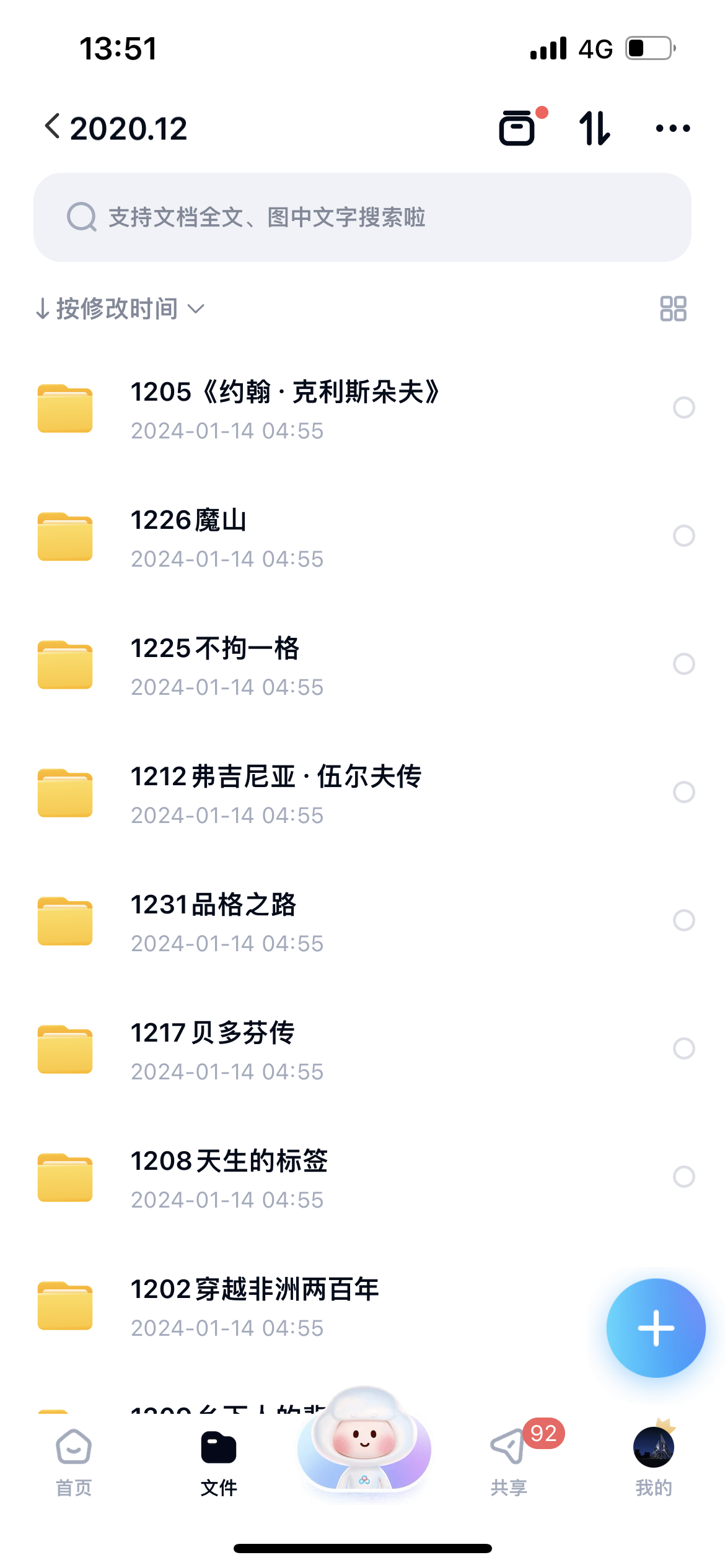Open the three-dot overflow menu
The width and height of the screenshot is (725, 1568).
click(x=673, y=128)
